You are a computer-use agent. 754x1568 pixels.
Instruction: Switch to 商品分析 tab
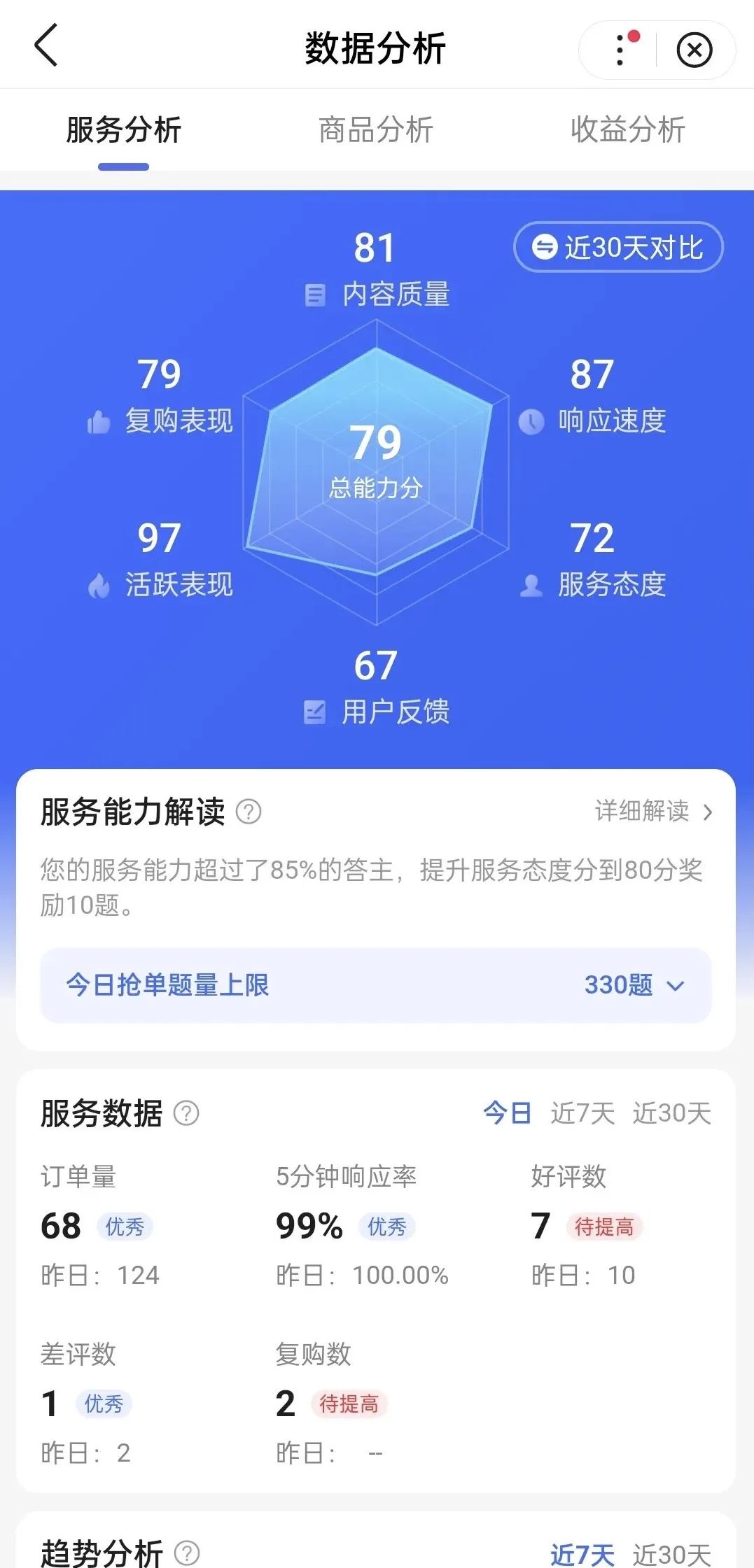(x=376, y=129)
